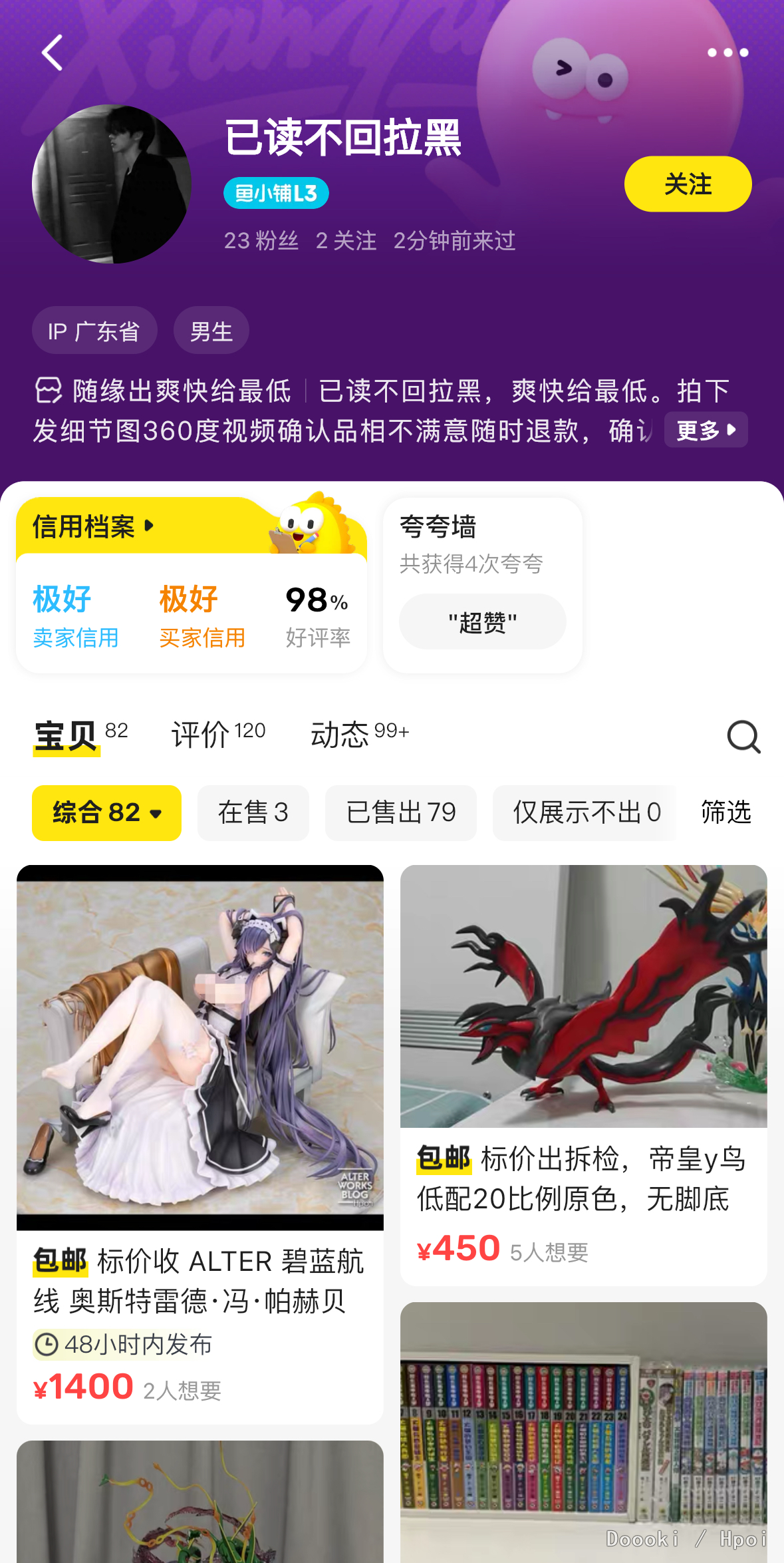Open 信用档案 credit profile card

pyautogui.click(x=86, y=526)
